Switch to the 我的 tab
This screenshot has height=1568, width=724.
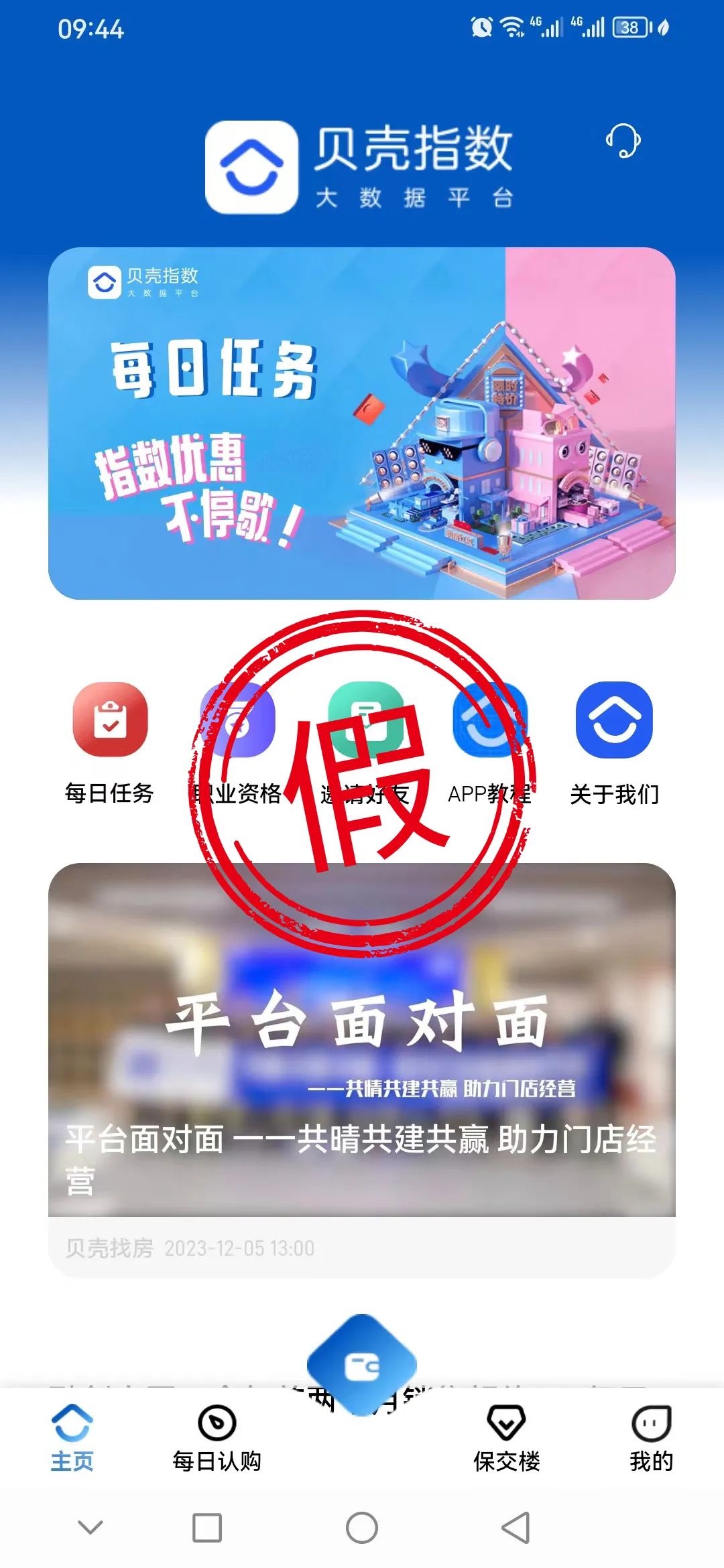click(651, 1437)
